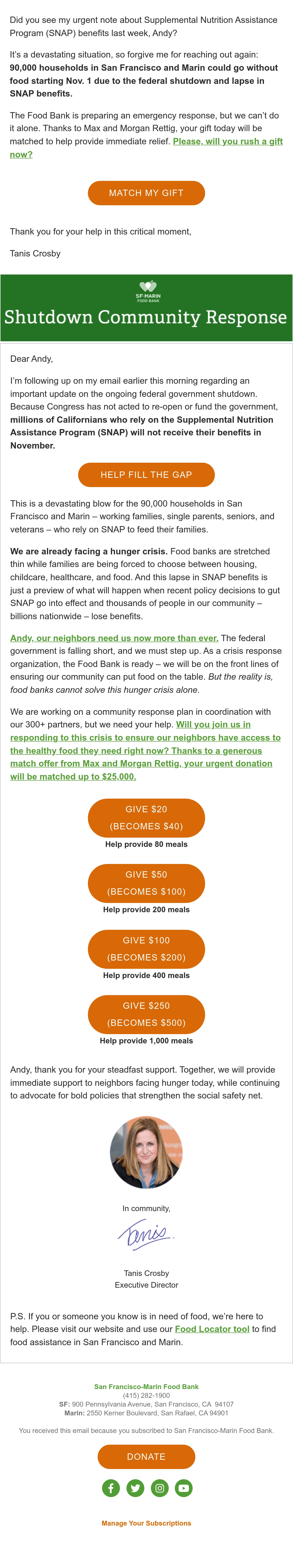The width and height of the screenshot is (293, 1568).
Task: Open 'Andy, our neighbors need us now' link
Action: (x=114, y=638)
